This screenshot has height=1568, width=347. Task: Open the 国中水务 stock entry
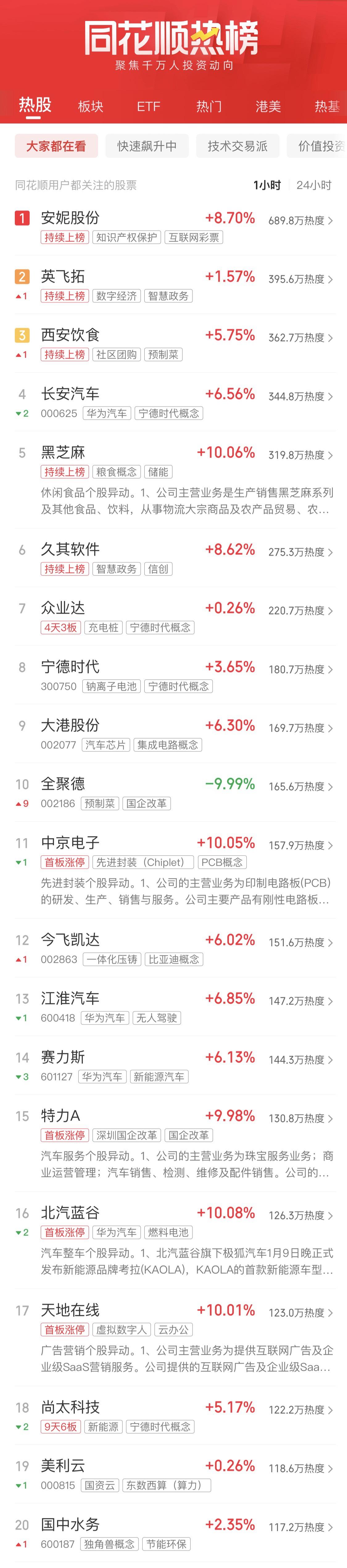[70, 1524]
